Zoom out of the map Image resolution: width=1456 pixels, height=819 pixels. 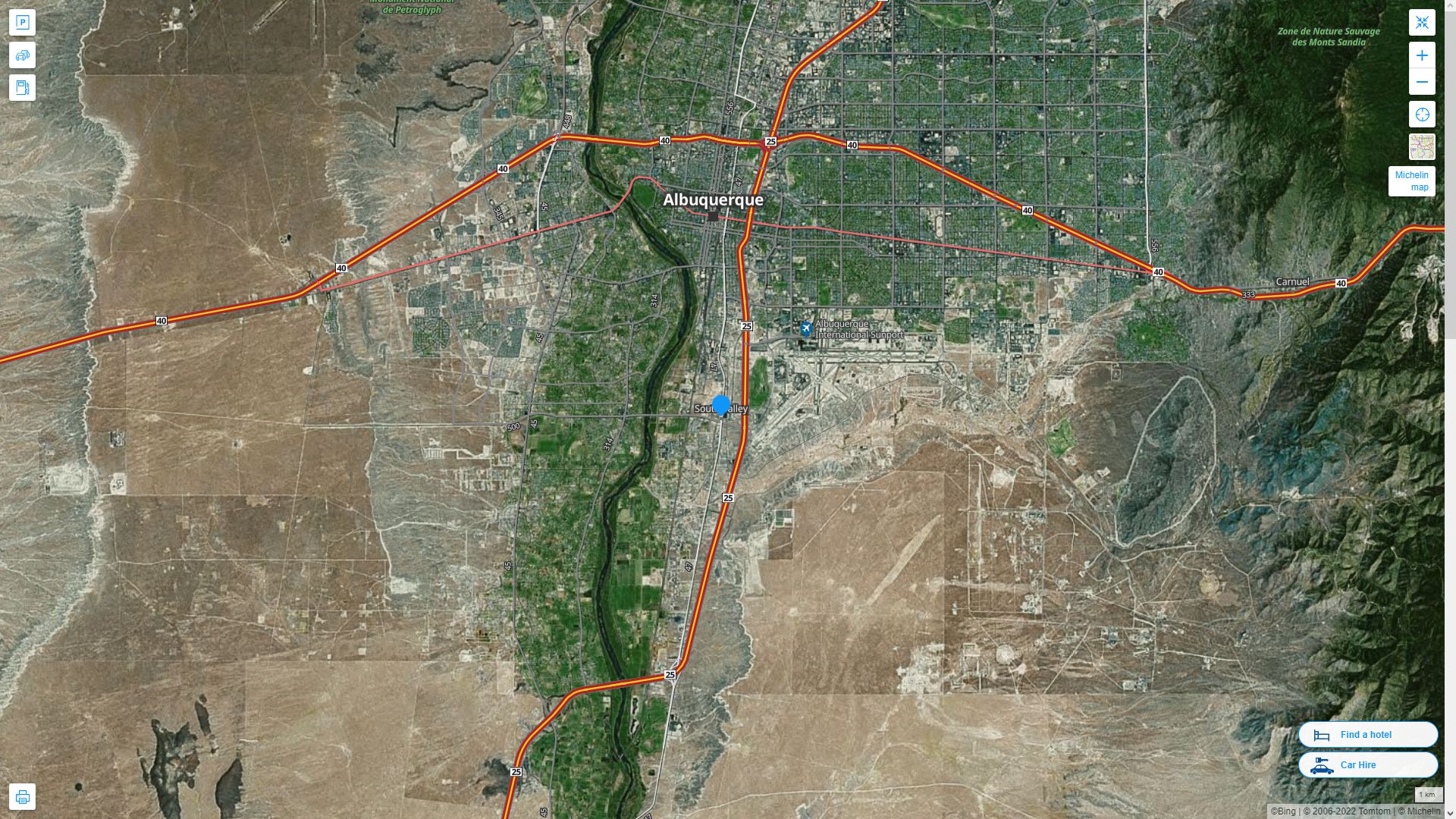coord(1422,82)
